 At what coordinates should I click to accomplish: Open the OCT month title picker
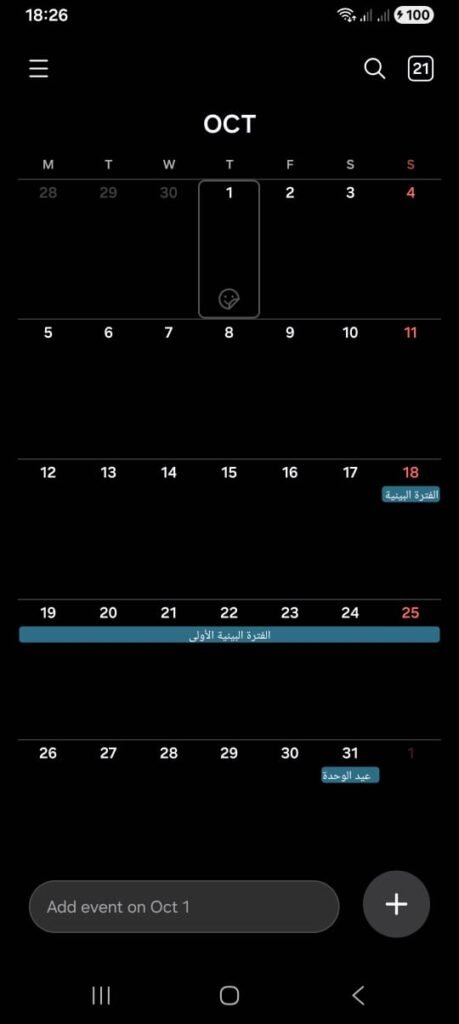pos(229,124)
